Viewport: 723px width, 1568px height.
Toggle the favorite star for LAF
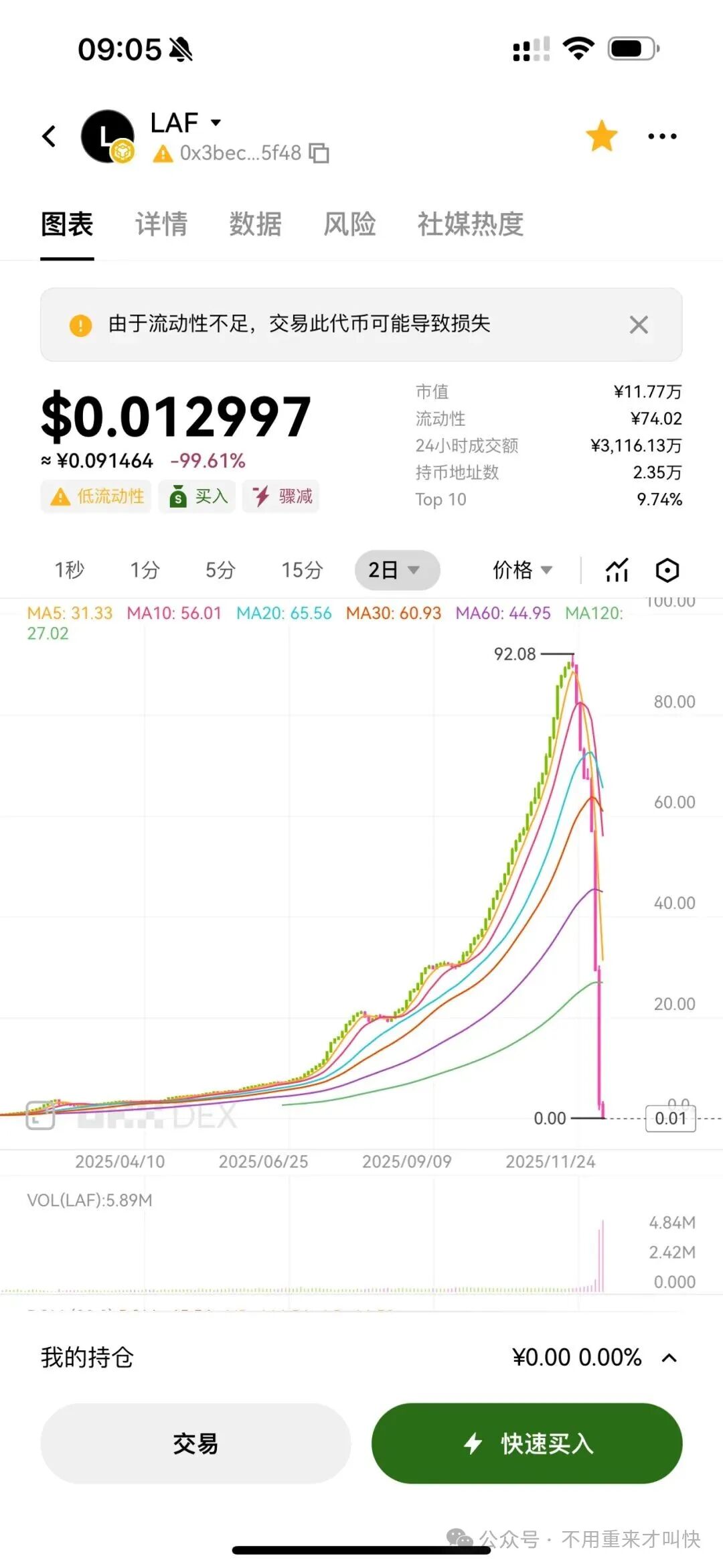pyautogui.click(x=601, y=135)
